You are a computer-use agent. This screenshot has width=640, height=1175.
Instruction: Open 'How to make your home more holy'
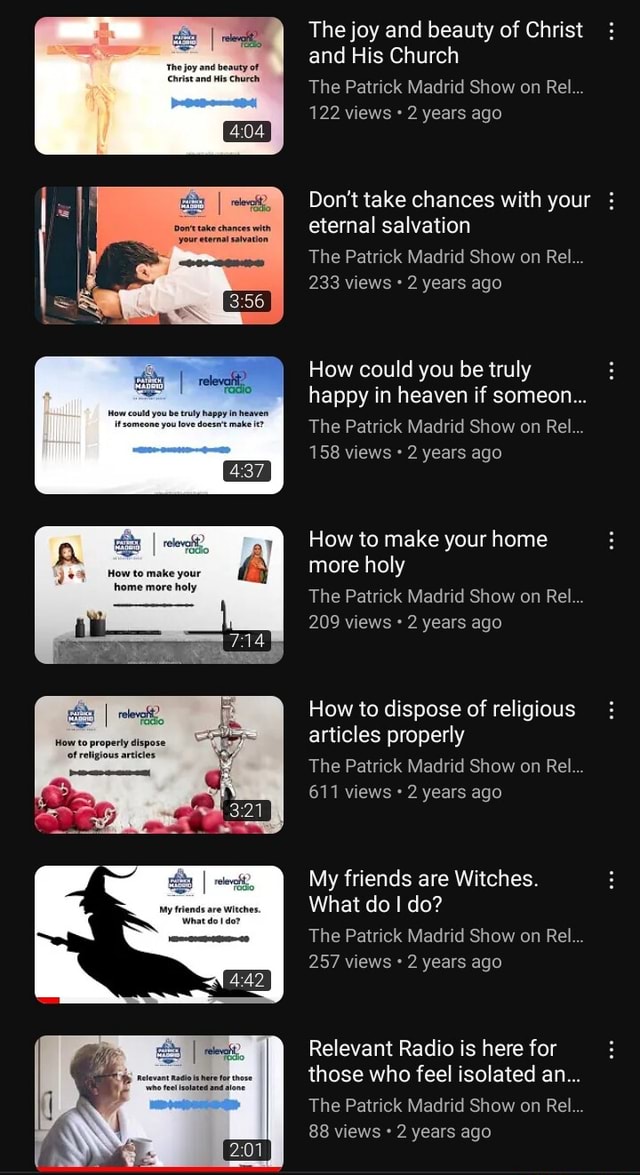(159, 595)
